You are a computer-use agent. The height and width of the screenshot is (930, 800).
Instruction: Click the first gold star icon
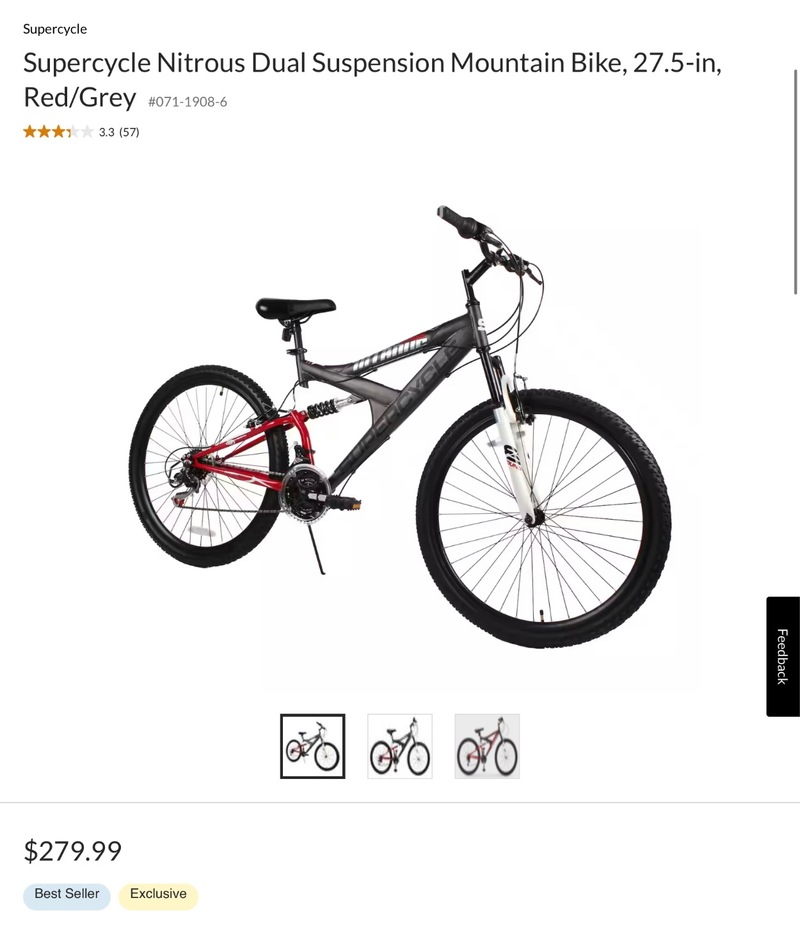[29, 130]
